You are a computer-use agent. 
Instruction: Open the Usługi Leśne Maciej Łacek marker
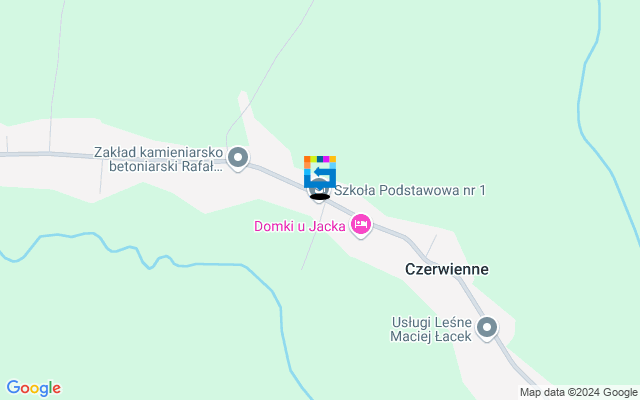coord(487,327)
